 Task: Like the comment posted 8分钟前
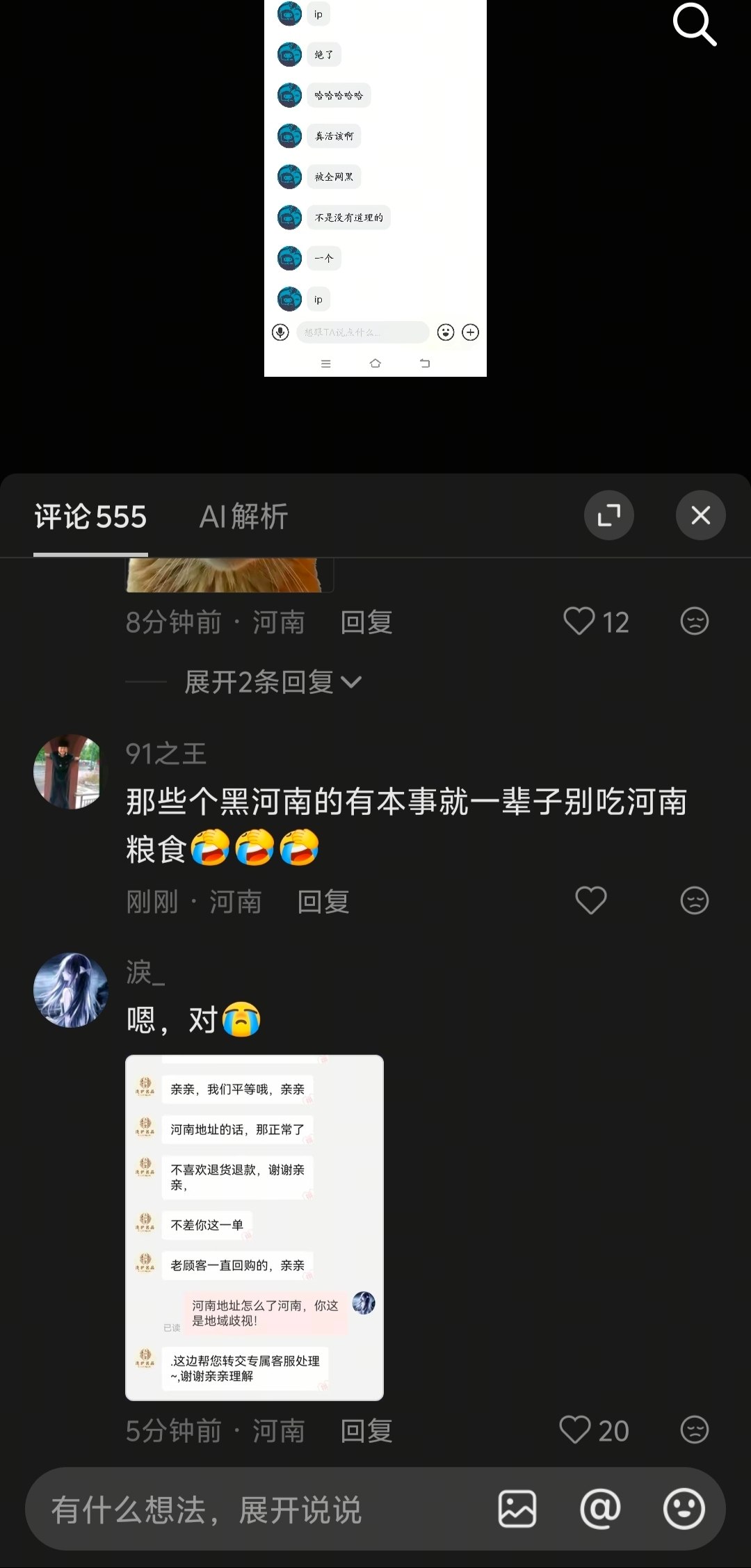[595, 622]
